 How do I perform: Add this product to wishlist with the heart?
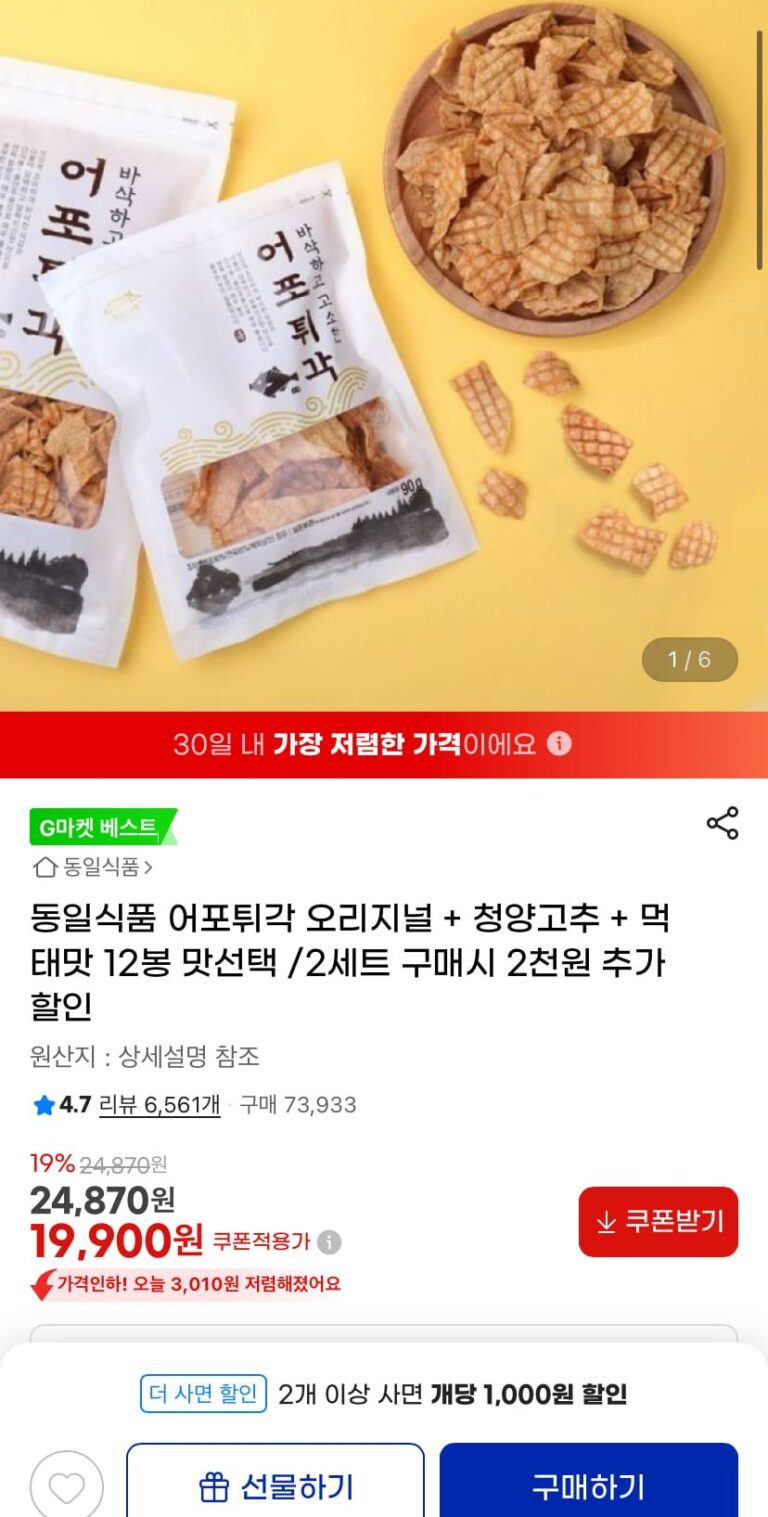click(67, 1487)
